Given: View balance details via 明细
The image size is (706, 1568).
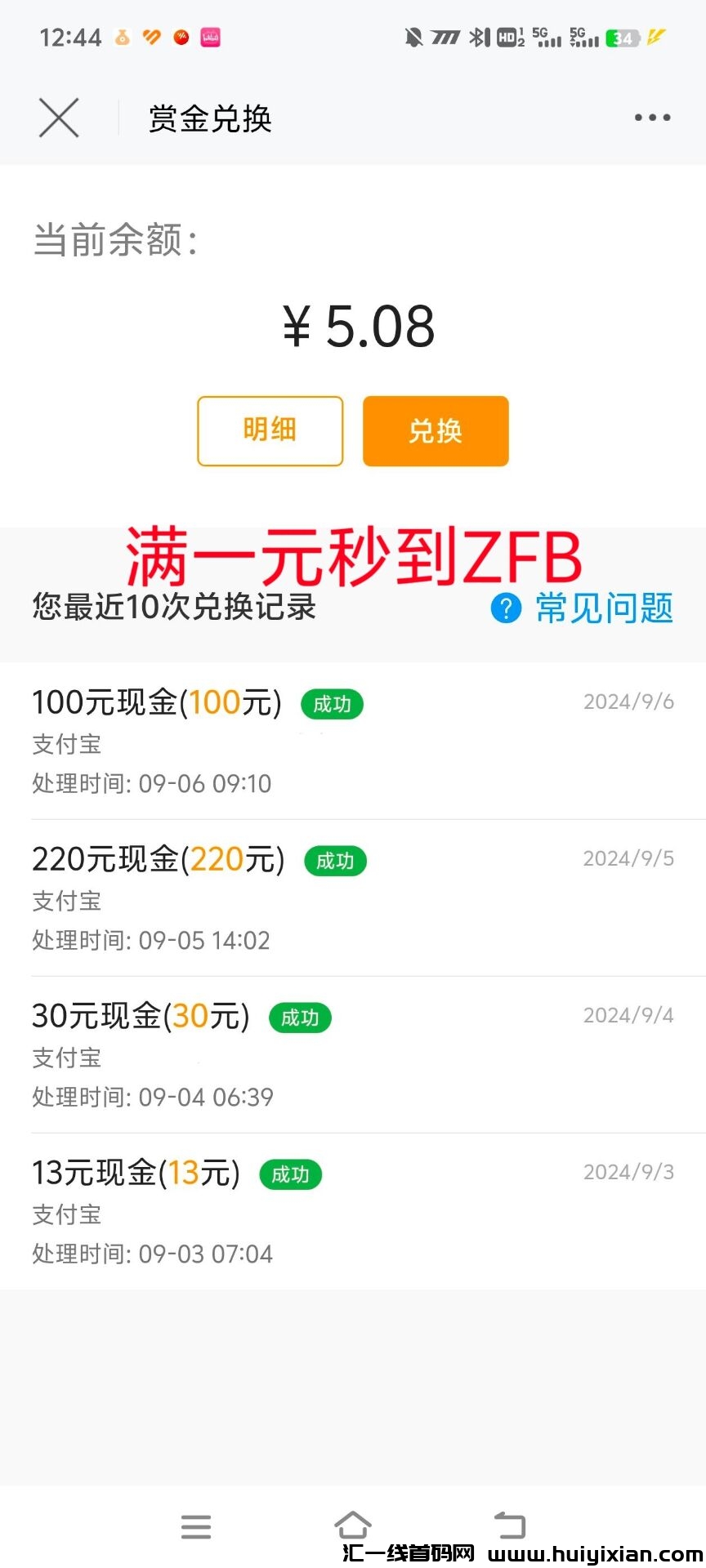Looking at the screenshot, I should click(x=270, y=431).
